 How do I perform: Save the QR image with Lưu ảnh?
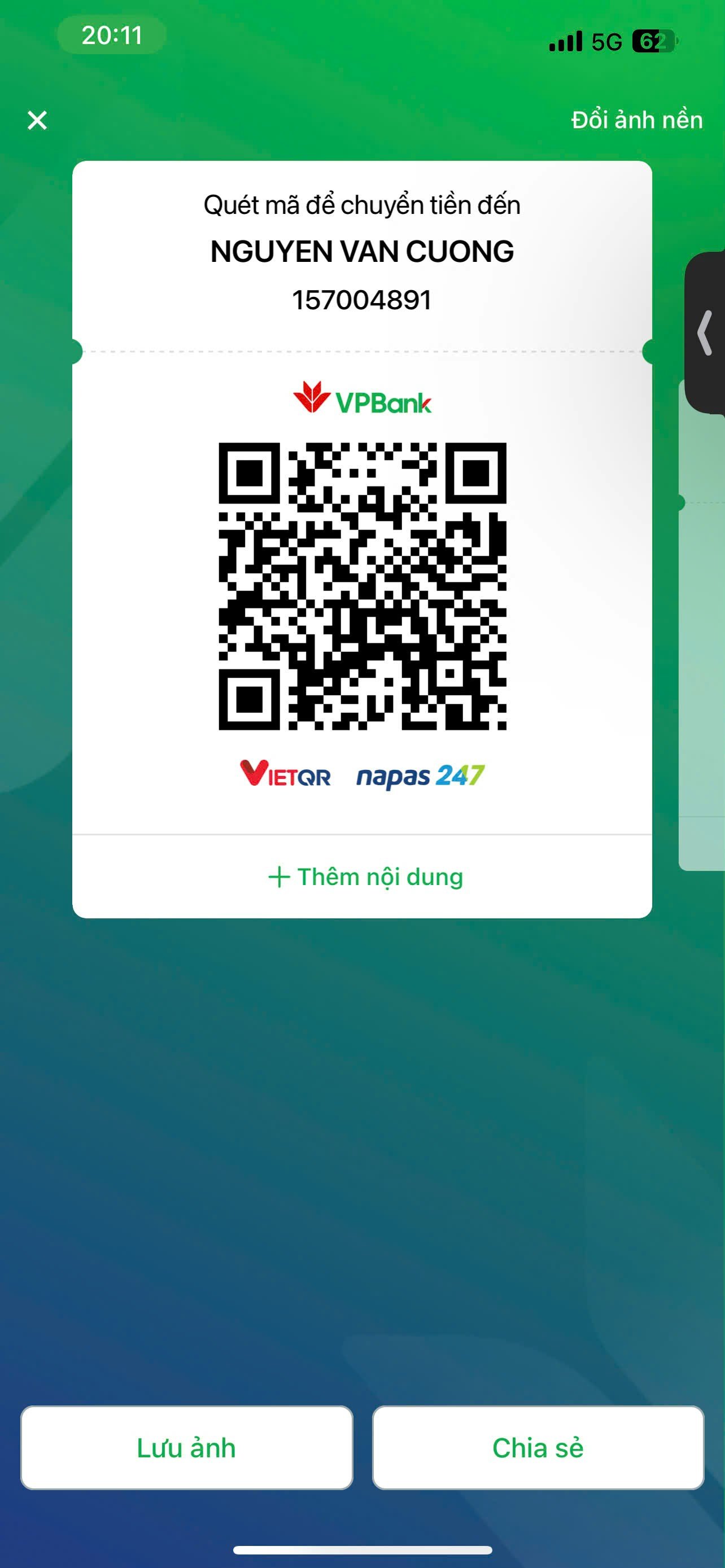(x=186, y=1447)
